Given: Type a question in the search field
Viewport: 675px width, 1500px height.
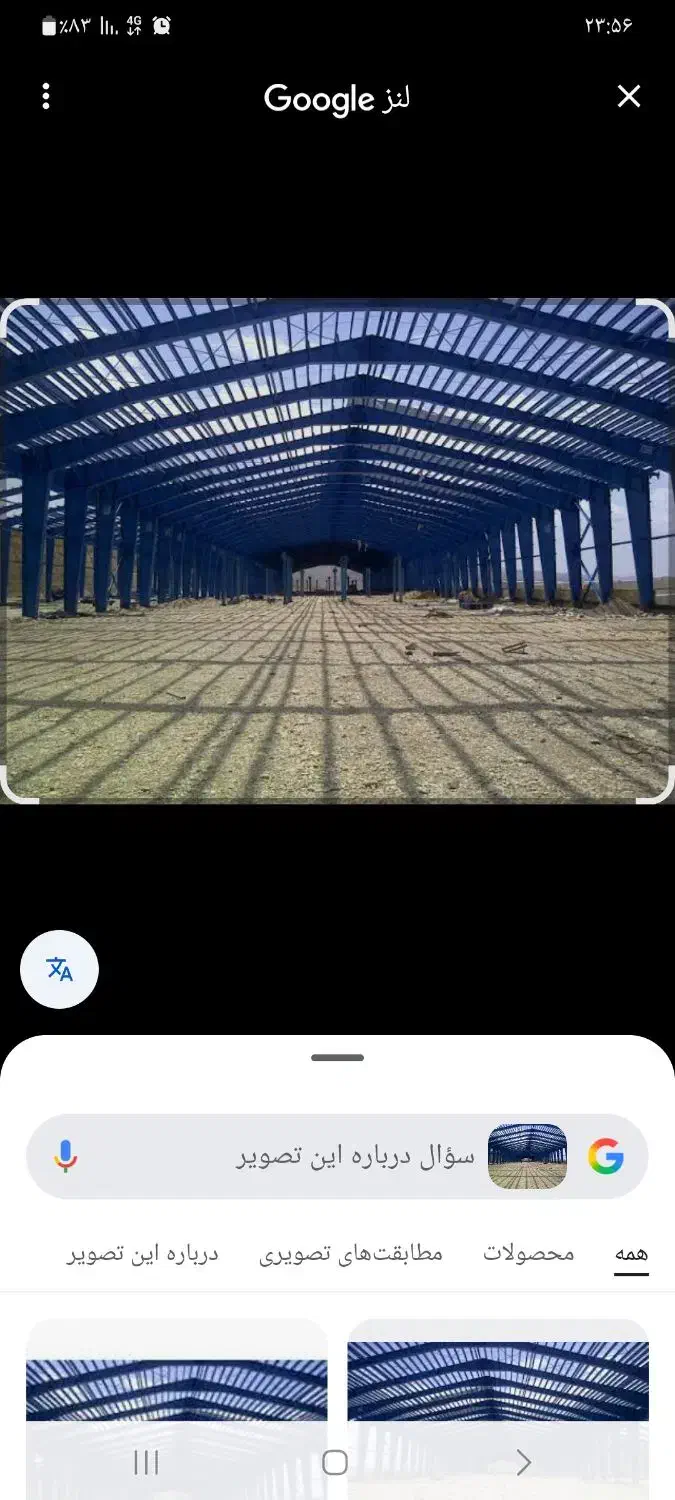Looking at the screenshot, I should point(340,1156).
